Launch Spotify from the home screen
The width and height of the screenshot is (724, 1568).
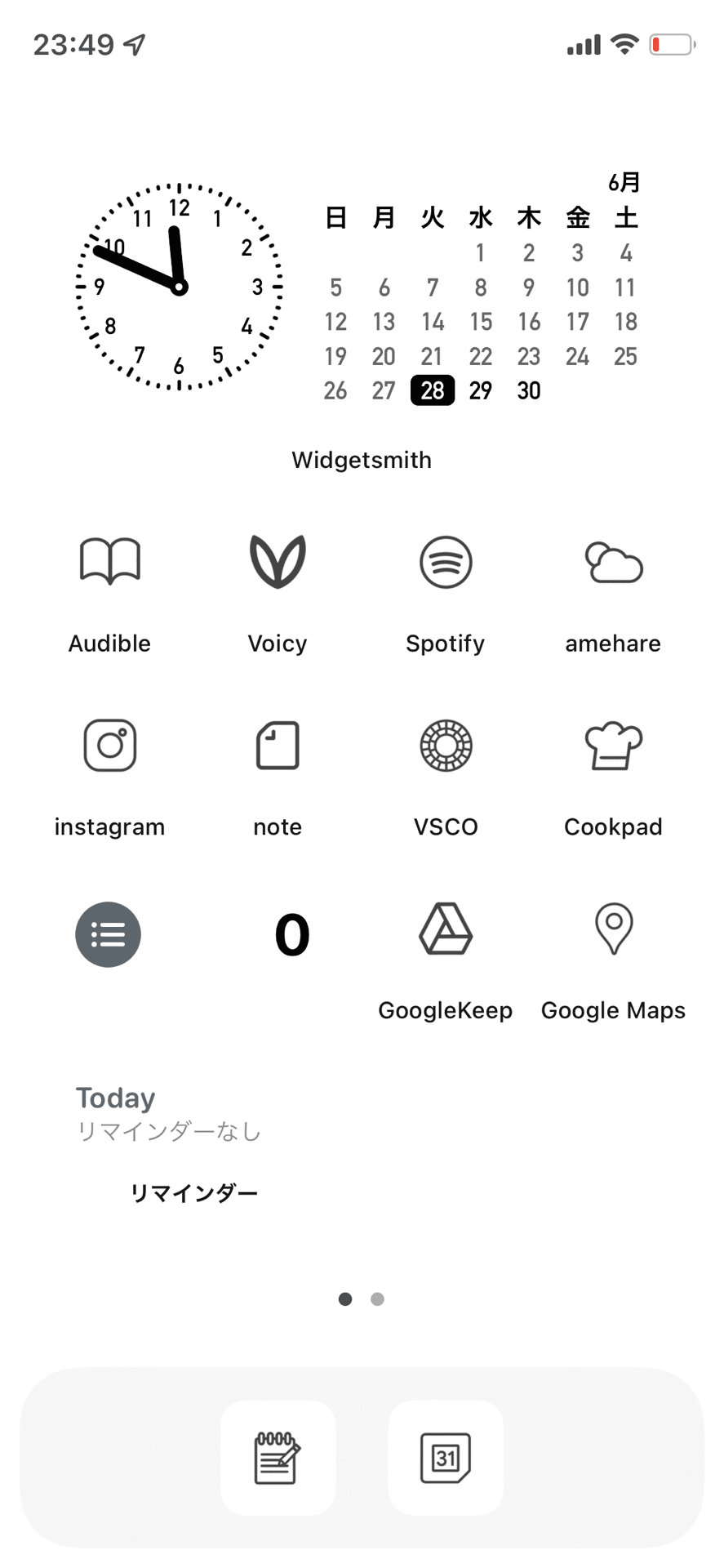click(446, 562)
